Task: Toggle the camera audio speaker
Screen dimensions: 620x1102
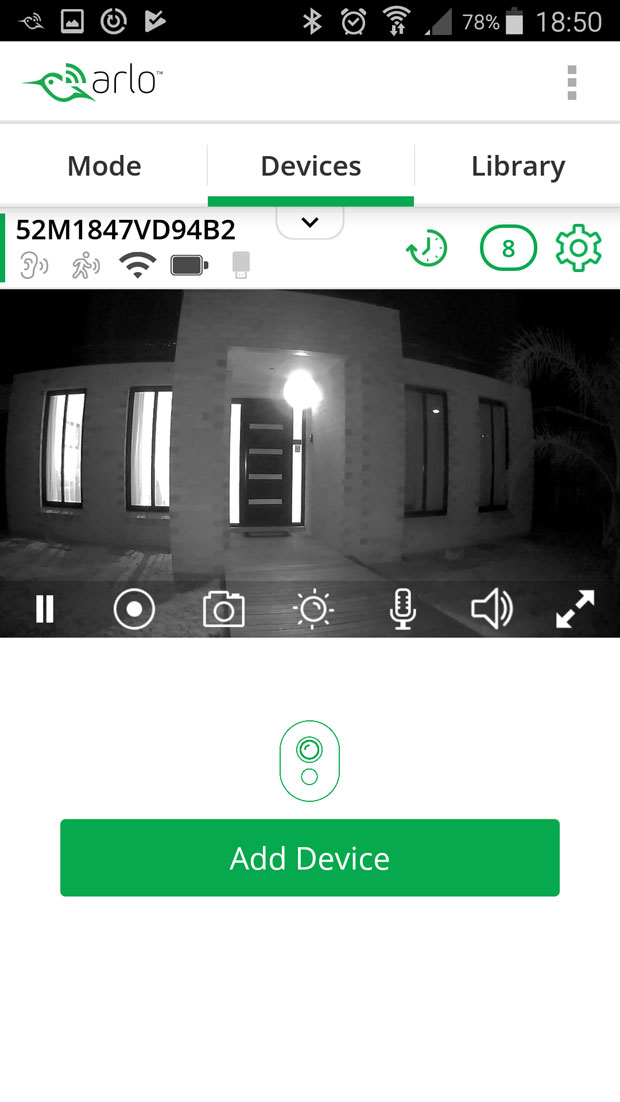Action: click(491, 609)
